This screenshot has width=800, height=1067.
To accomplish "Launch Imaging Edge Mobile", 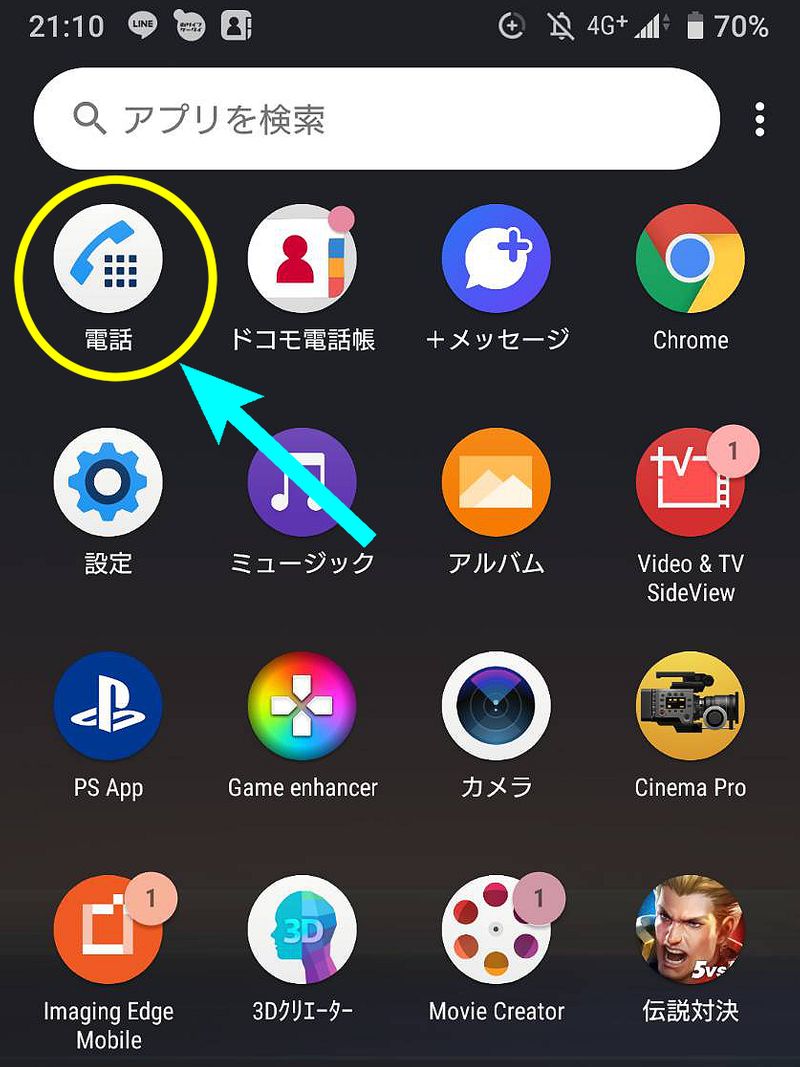I will (x=108, y=930).
